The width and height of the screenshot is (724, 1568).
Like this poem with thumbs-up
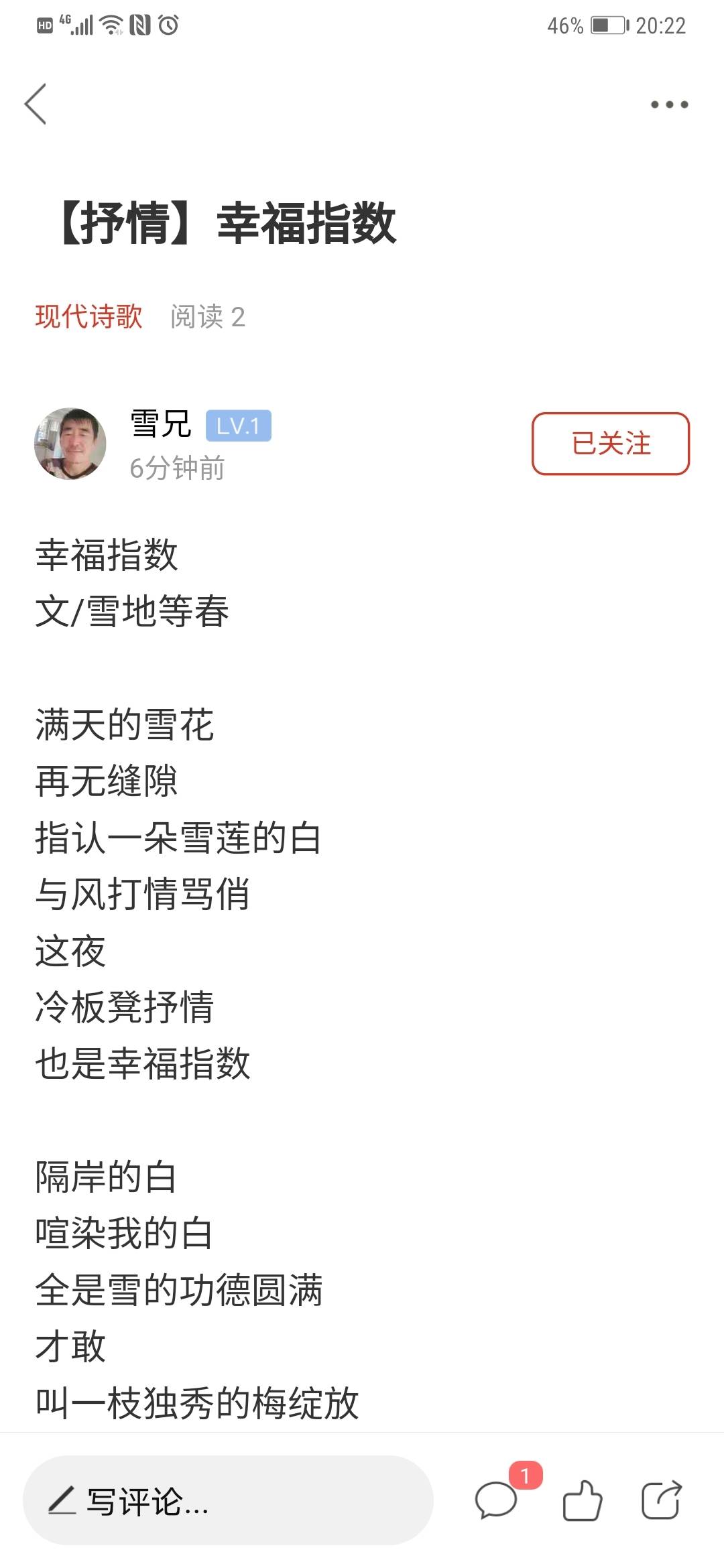point(583,1500)
